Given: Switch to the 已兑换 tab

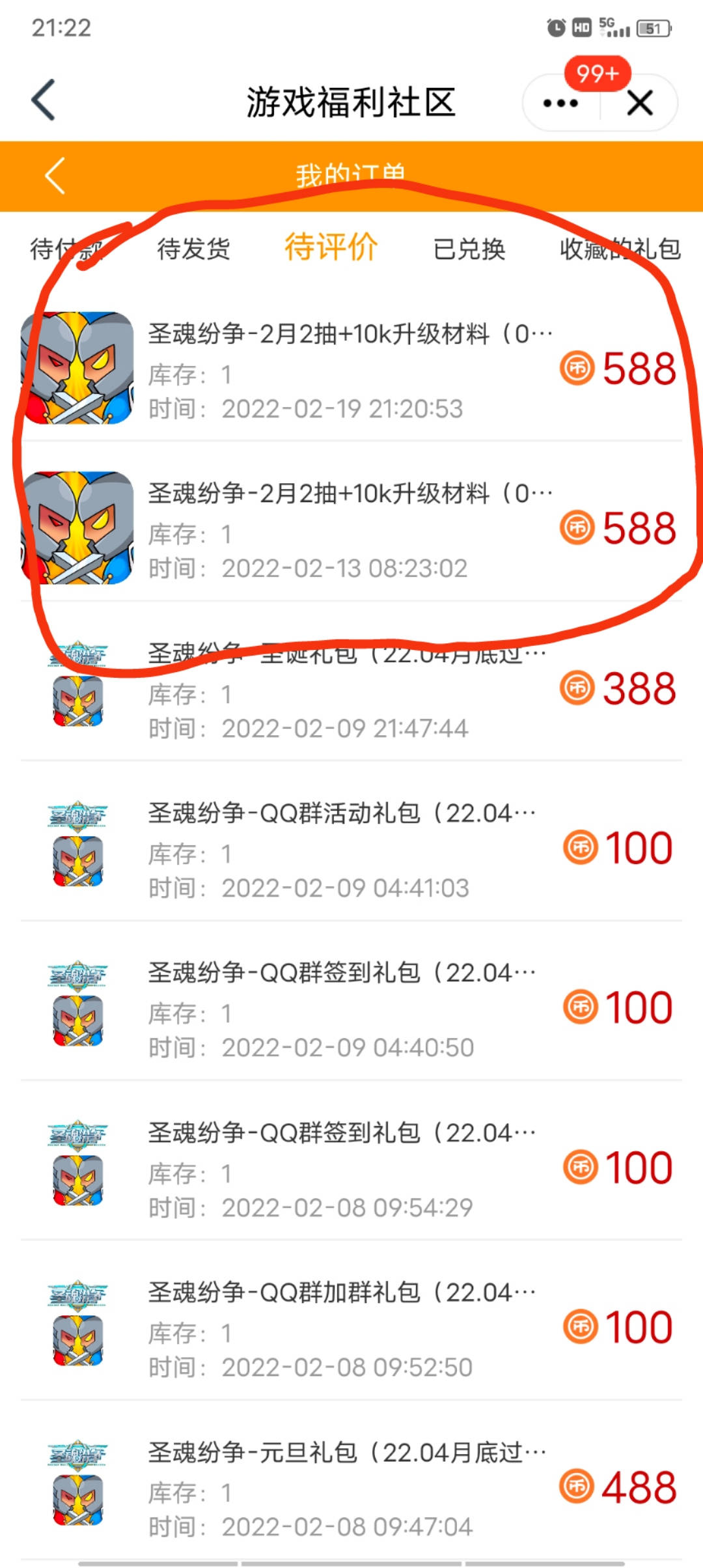Looking at the screenshot, I should (469, 249).
